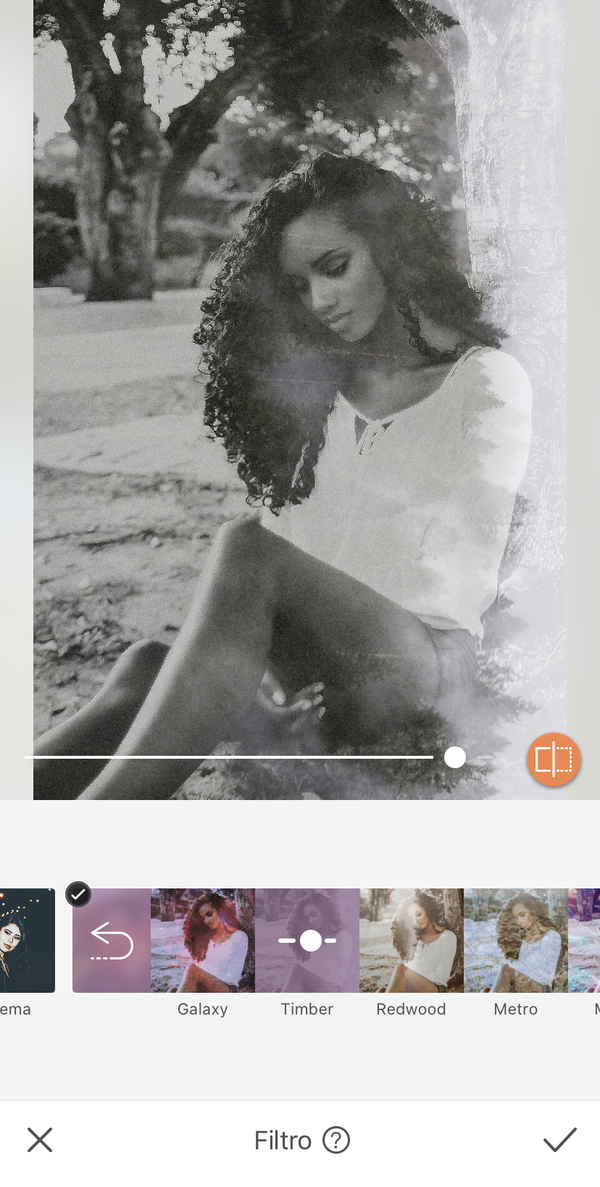
Task: Tap the orange compare before/after button
Action: [553, 760]
